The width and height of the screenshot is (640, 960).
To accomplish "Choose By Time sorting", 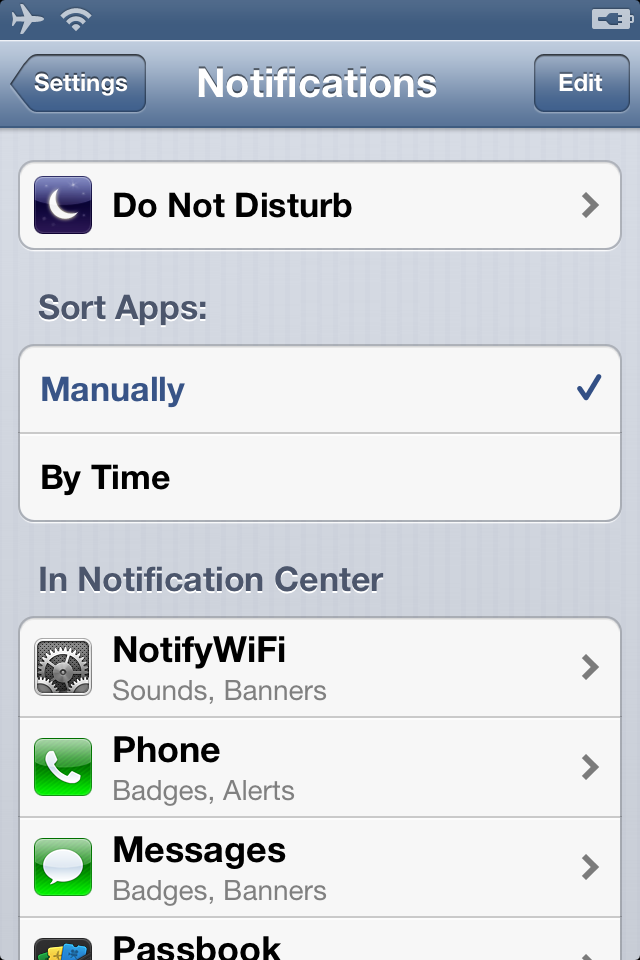I will pos(320,477).
